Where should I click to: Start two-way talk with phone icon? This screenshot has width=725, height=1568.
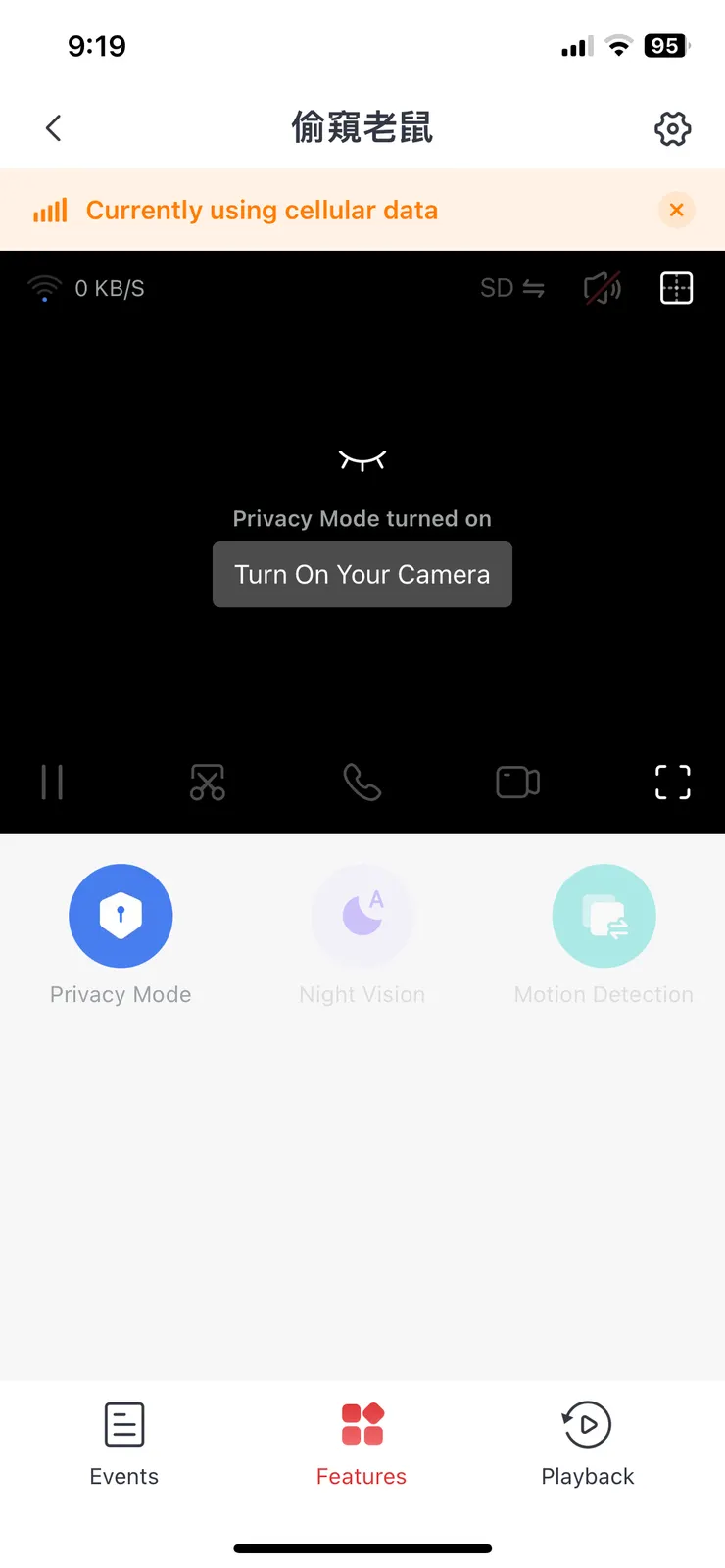pyautogui.click(x=362, y=783)
